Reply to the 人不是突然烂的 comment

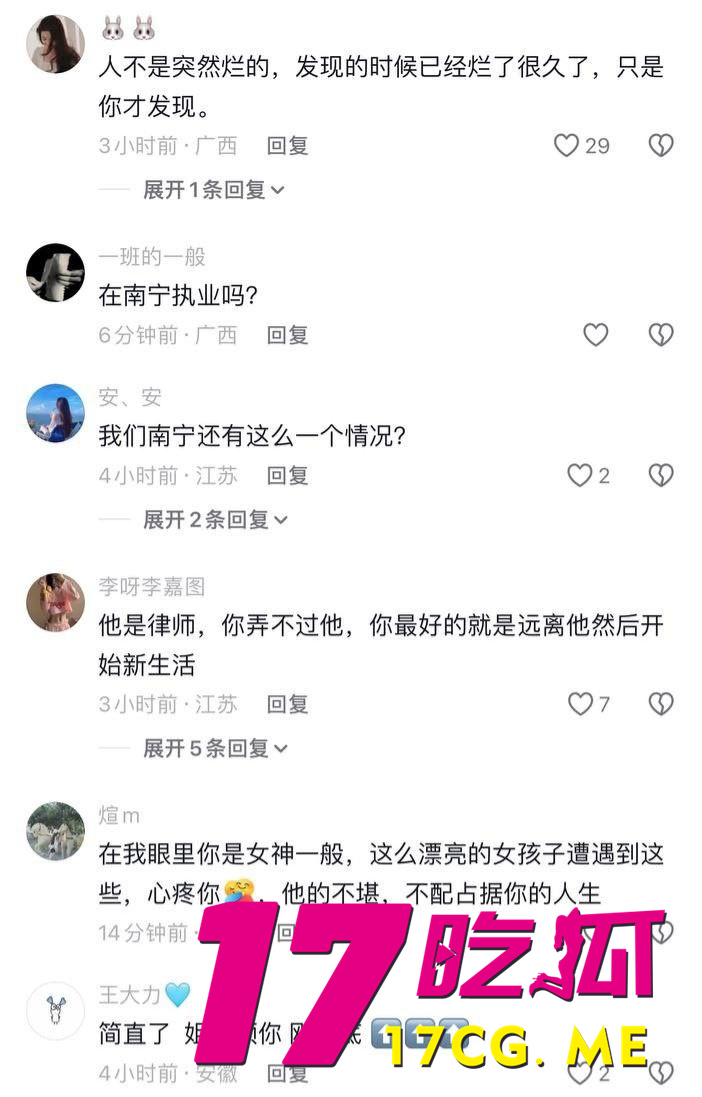point(287,146)
